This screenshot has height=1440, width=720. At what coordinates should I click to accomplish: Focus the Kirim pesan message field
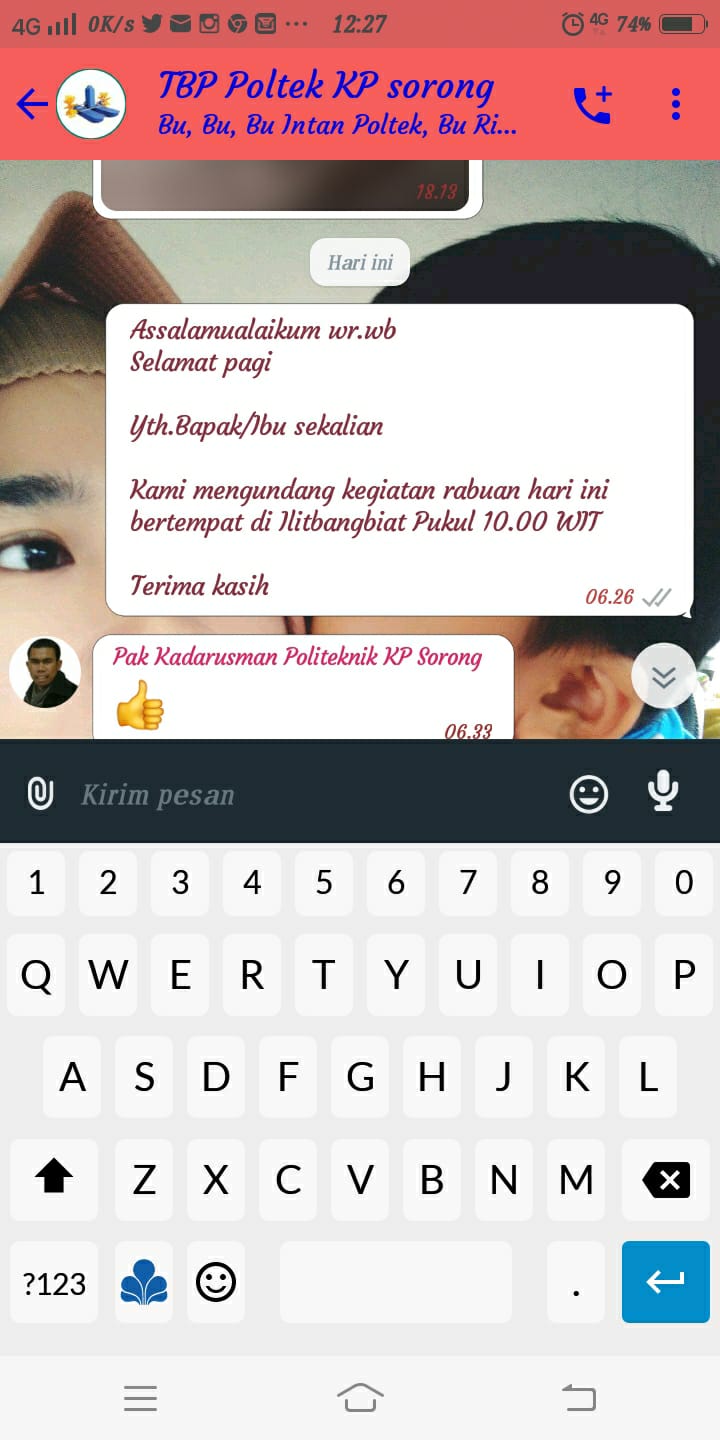[310, 795]
